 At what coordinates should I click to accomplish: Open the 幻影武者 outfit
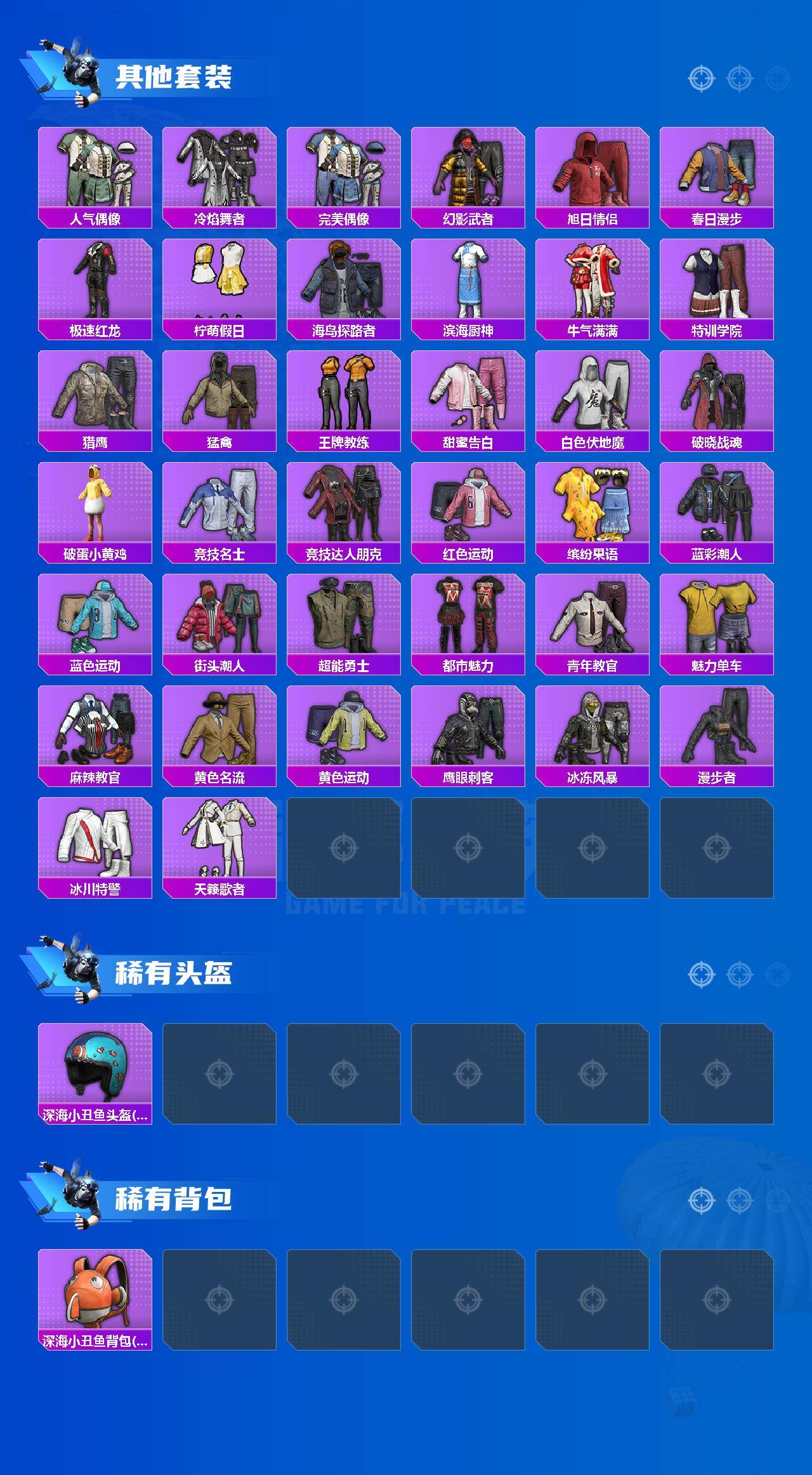tap(469, 171)
